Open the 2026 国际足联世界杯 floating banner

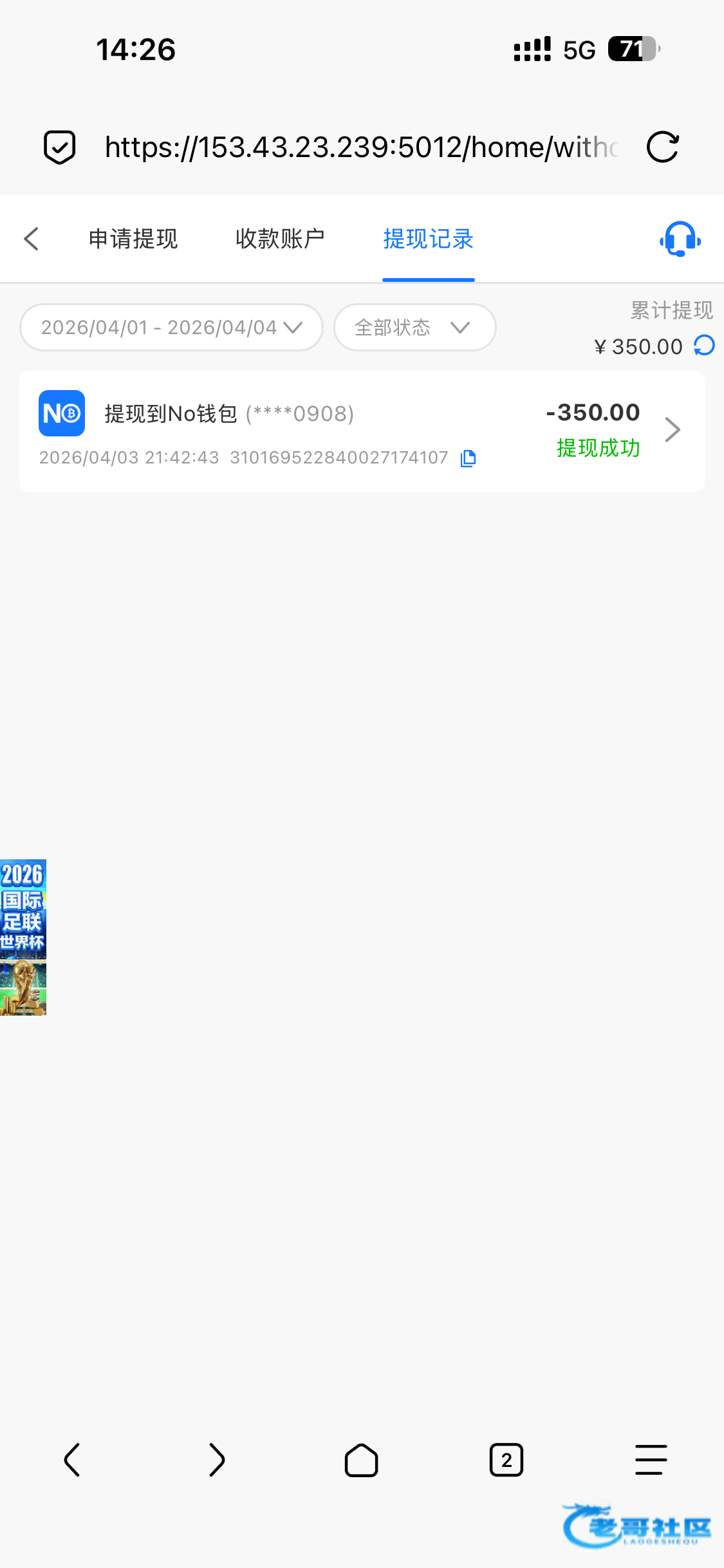pos(23,937)
